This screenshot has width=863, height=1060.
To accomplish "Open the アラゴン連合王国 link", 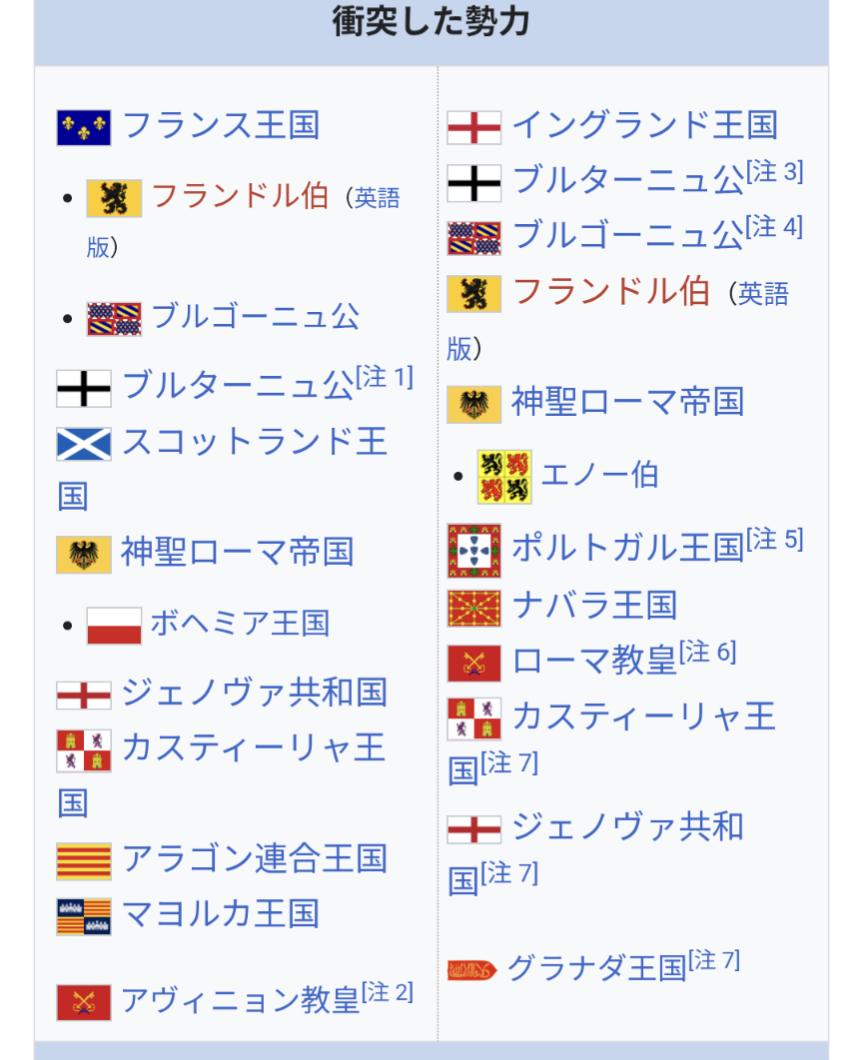I will pos(254,858).
